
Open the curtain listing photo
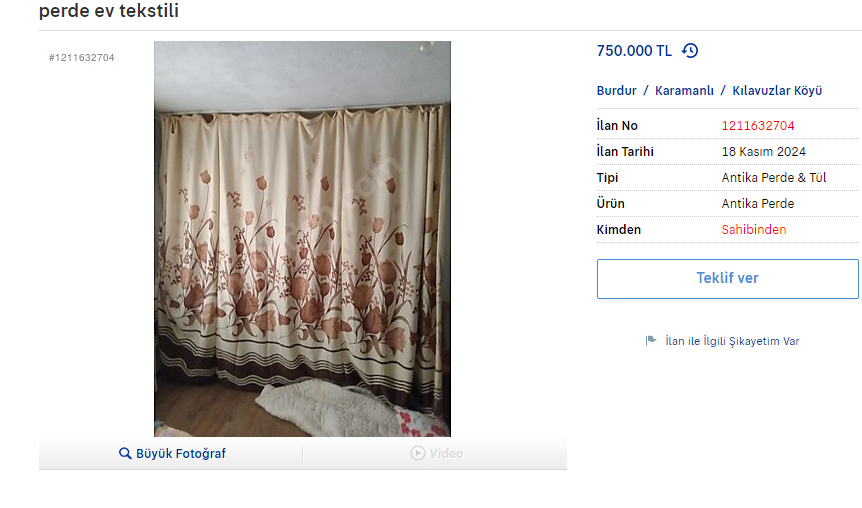pyautogui.click(x=302, y=238)
